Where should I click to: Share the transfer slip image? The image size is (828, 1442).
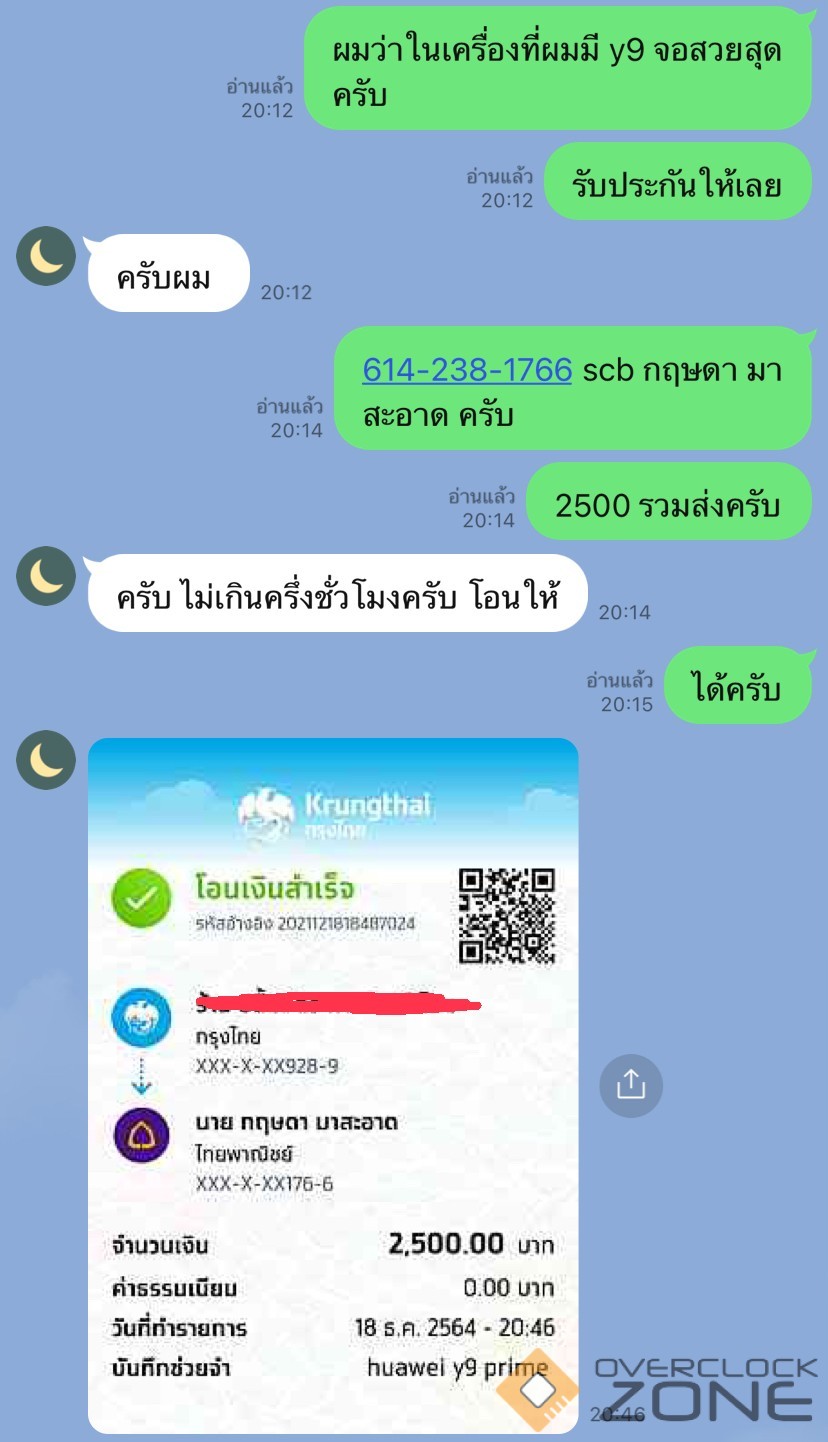coord(631,1085)
